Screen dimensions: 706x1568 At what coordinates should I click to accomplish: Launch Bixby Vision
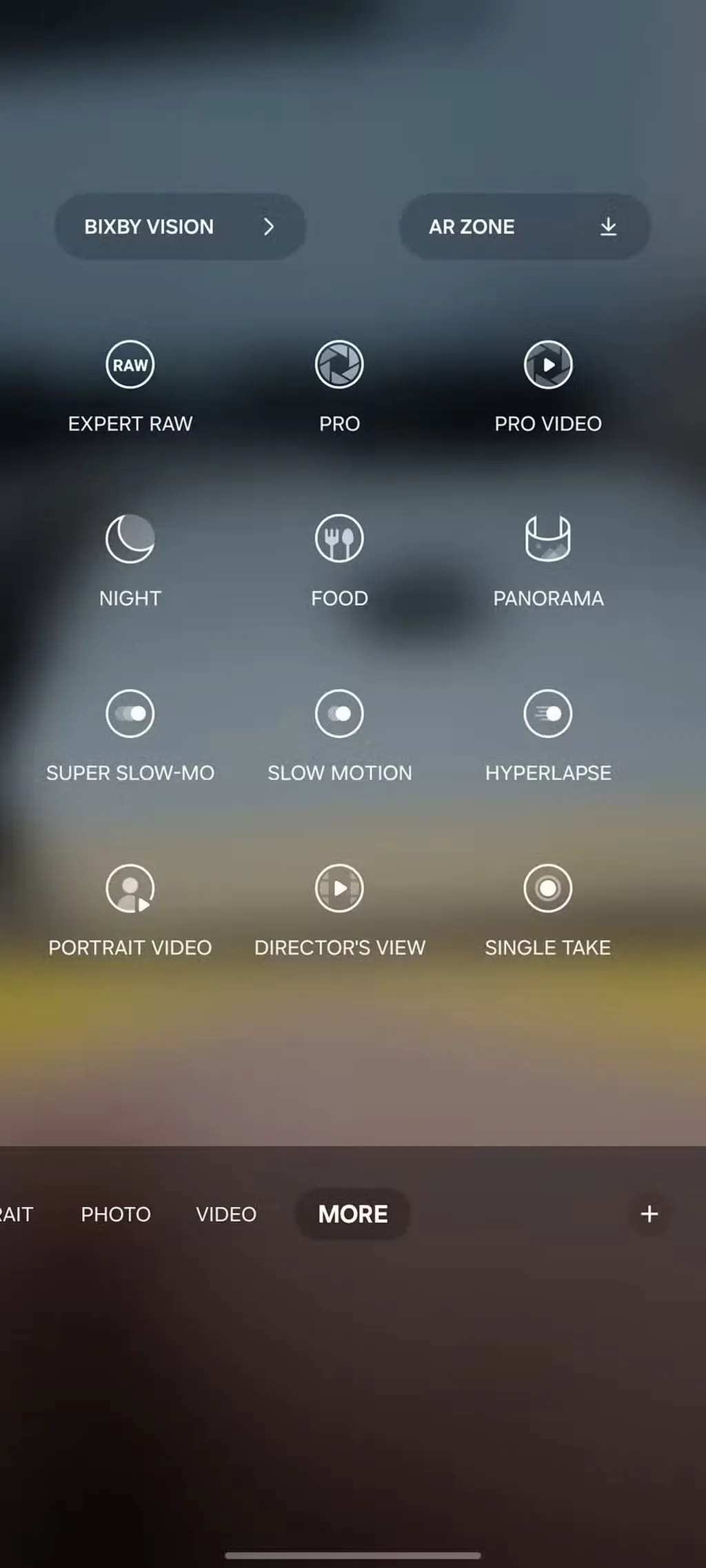(150, 227)
